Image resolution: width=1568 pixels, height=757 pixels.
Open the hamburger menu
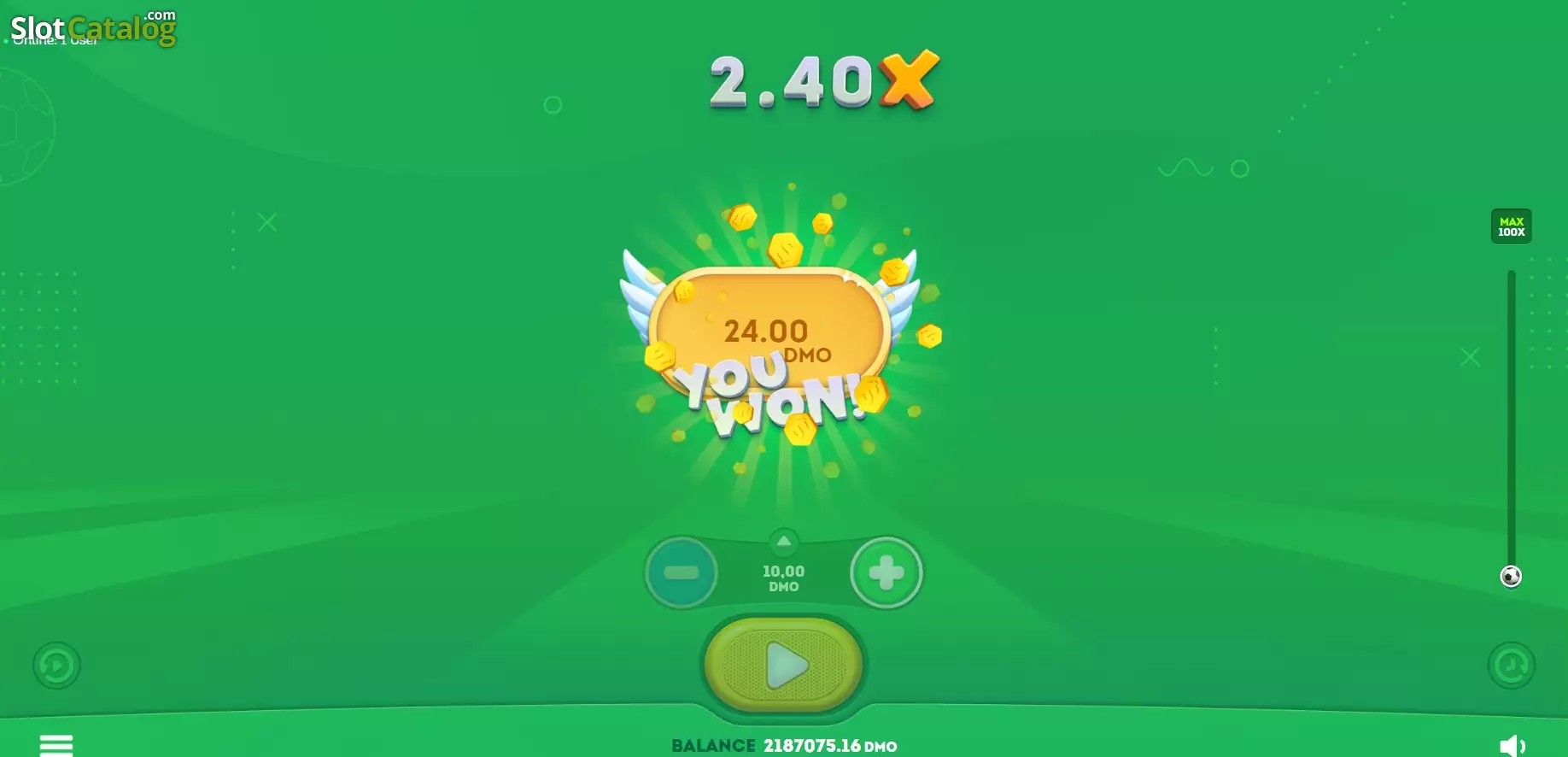[56, 745]
